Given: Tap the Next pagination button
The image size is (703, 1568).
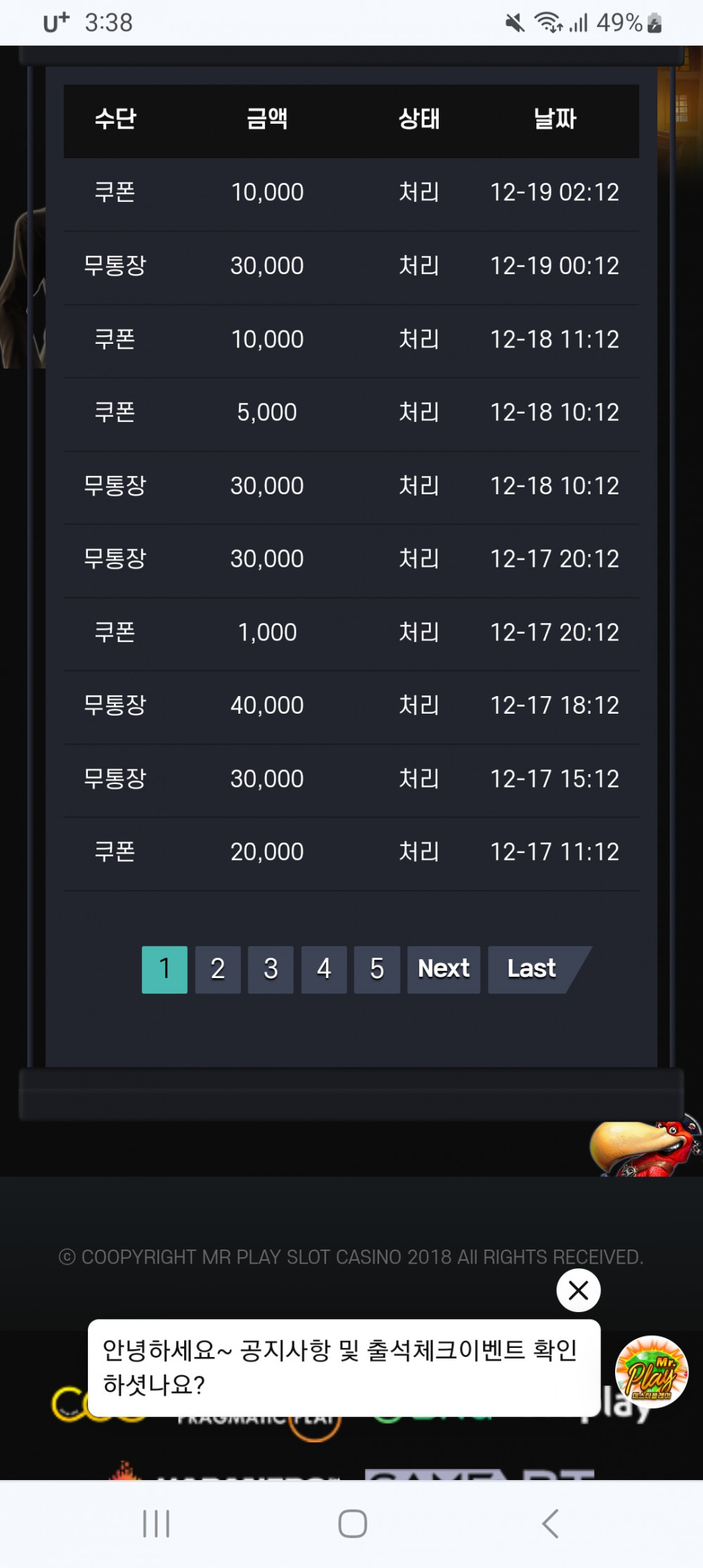Looking at the screenshot, I should (444, 969).
